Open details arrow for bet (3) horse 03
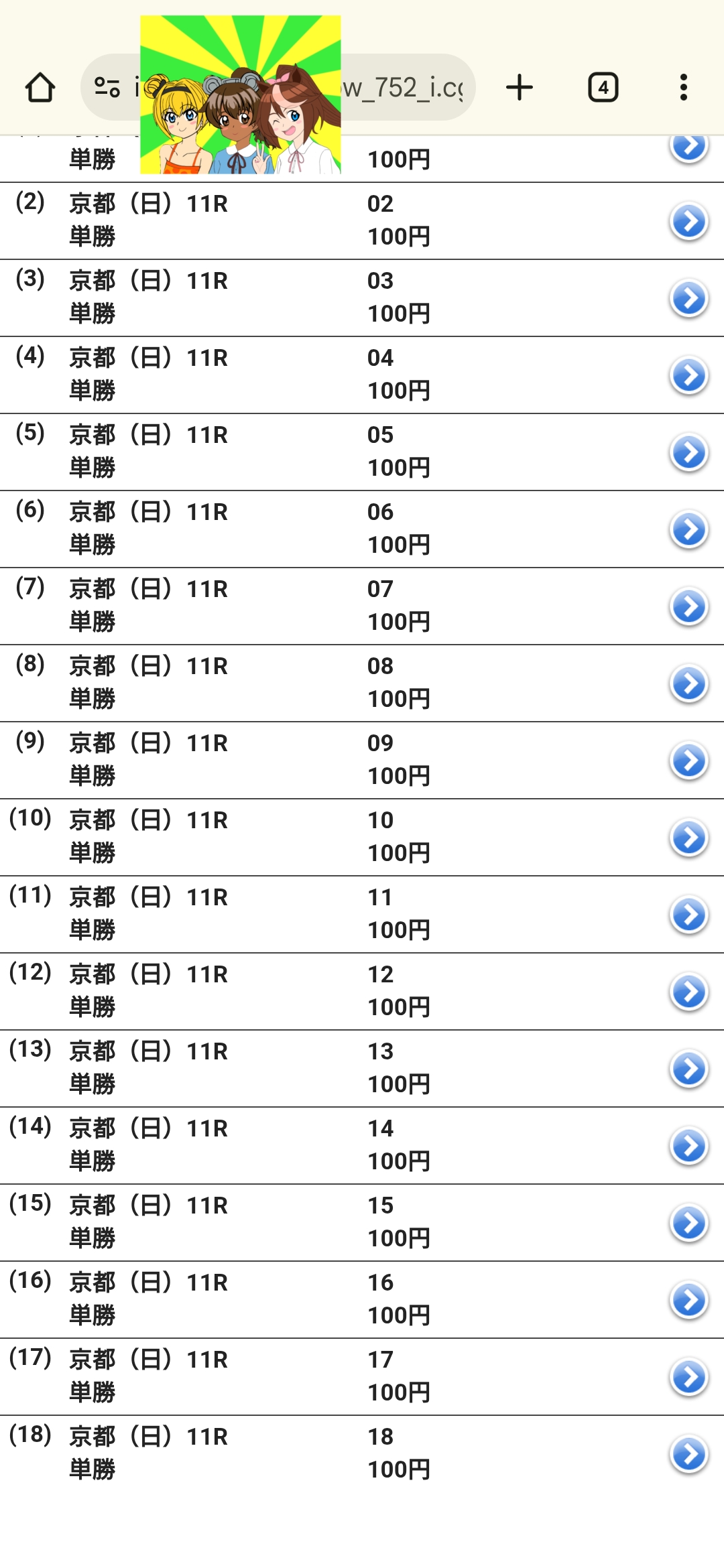Image resolution: width=724 pixels, height=1568 pixels. (688, 298)
